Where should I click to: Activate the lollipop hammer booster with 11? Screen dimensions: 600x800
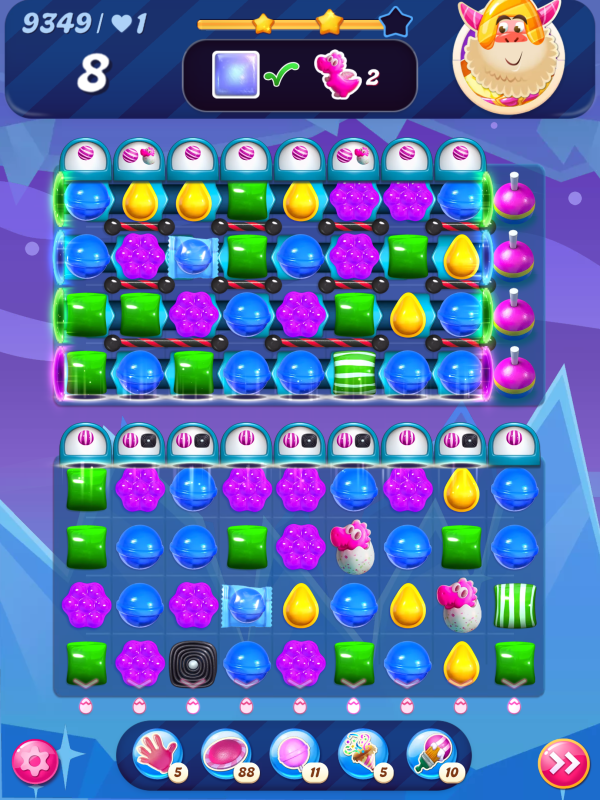point(293,754)
